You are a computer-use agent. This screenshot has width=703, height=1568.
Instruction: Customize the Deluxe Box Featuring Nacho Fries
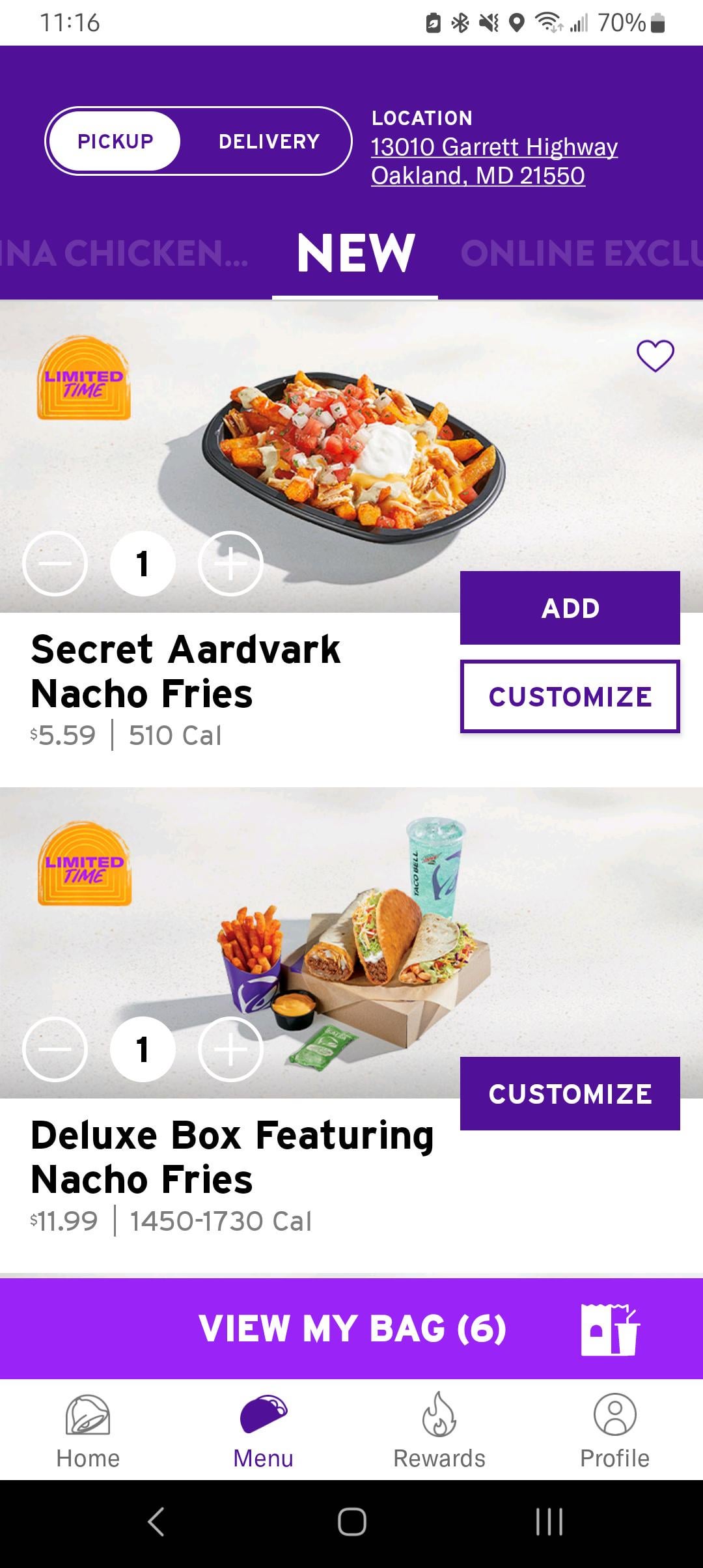click(570, 1093)
